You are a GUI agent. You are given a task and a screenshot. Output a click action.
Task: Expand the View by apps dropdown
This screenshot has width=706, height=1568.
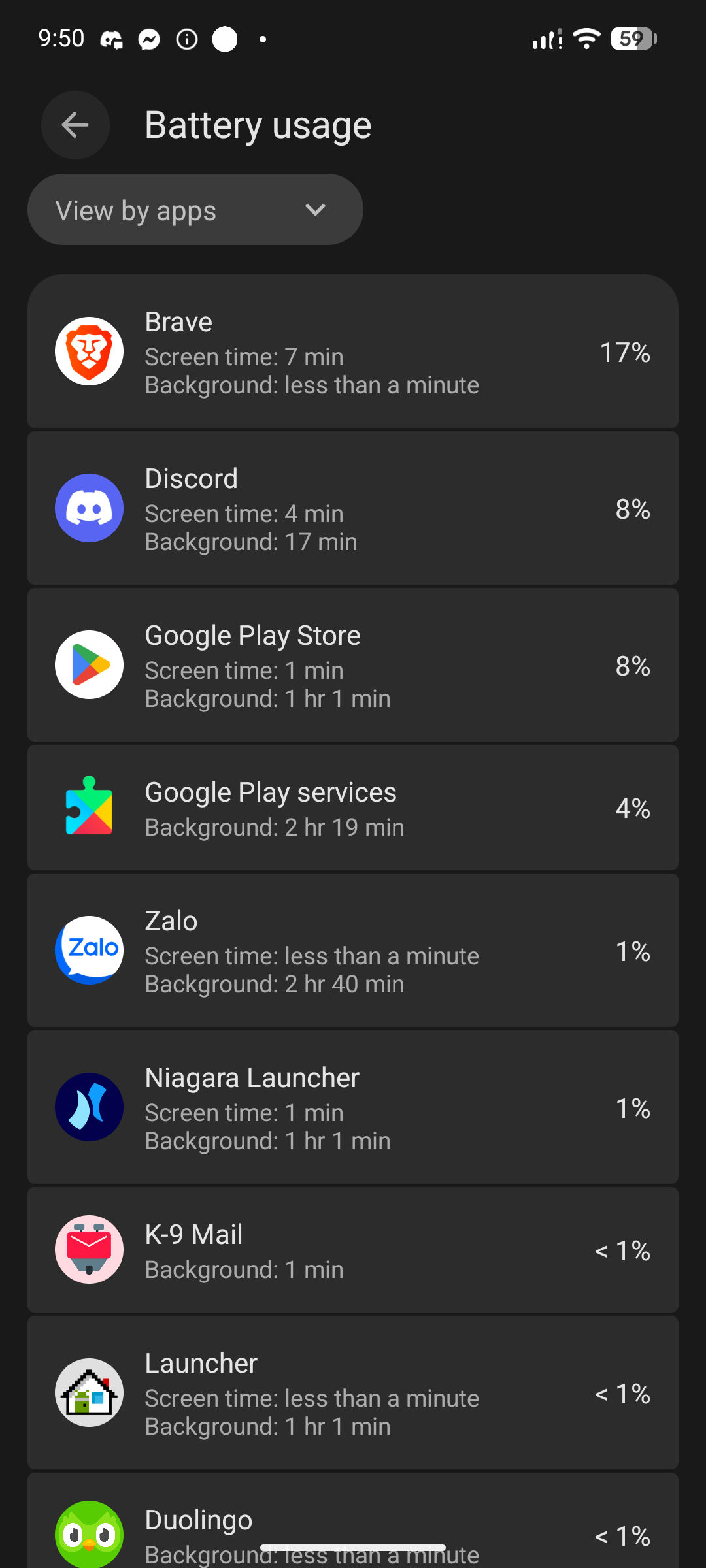pyautogui.click(x=195, y=210)
